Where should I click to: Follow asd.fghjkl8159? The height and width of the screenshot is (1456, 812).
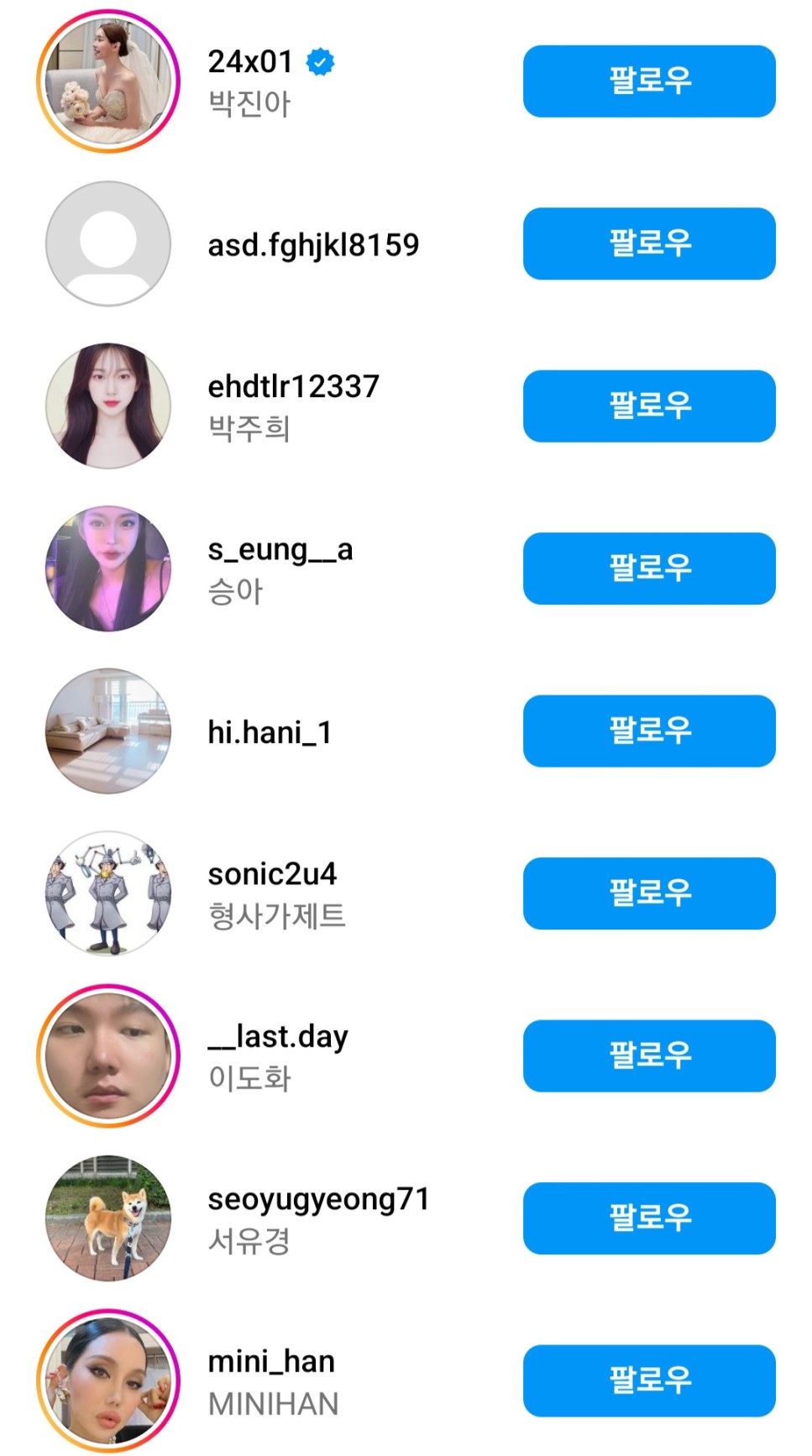[x=648, y=244]
